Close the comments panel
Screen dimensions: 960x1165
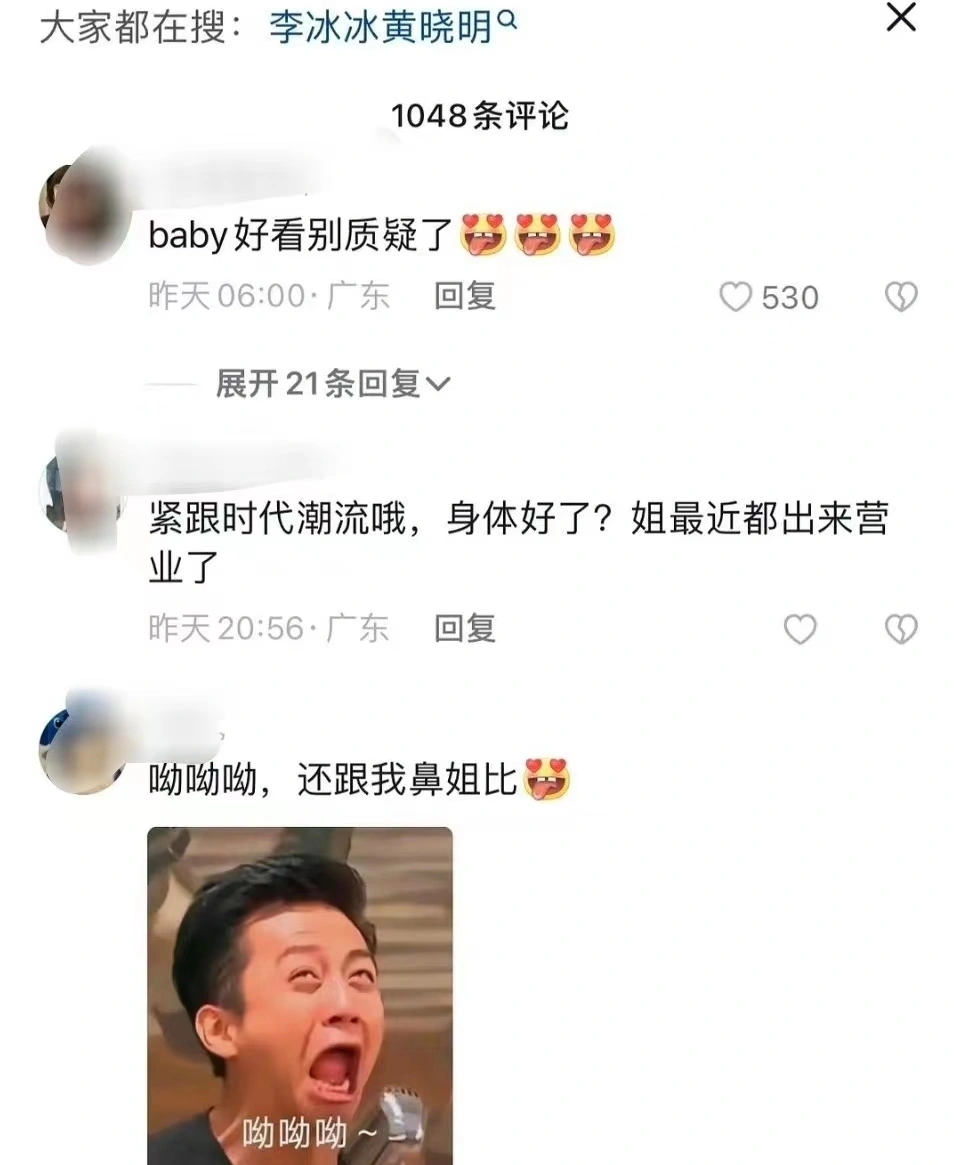point(901,17)
